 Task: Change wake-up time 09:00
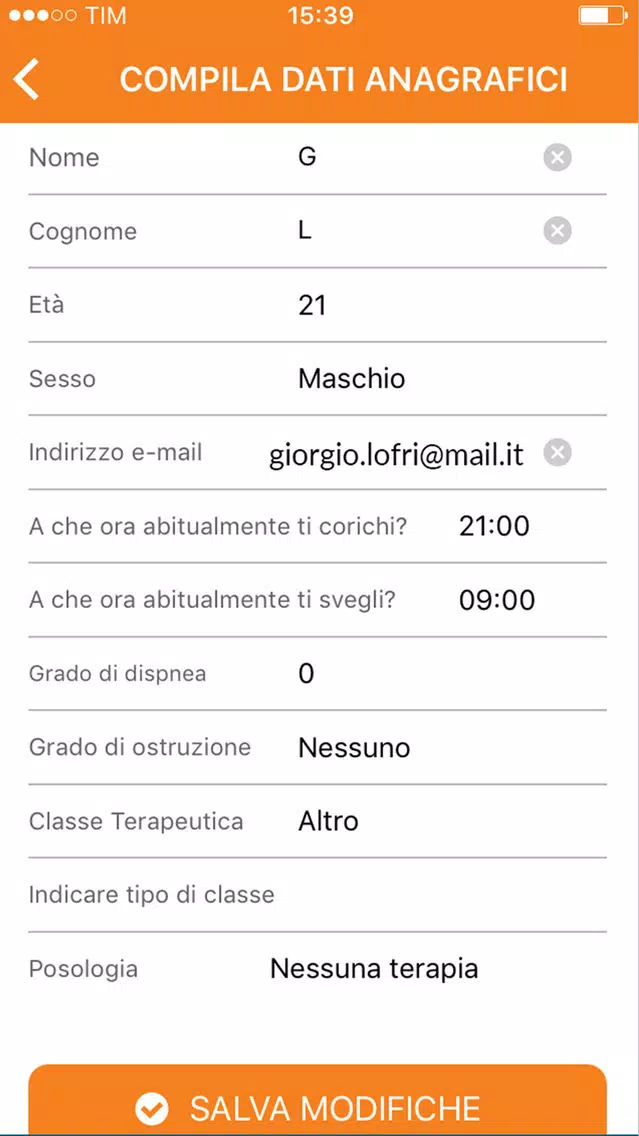coord(497,601)
